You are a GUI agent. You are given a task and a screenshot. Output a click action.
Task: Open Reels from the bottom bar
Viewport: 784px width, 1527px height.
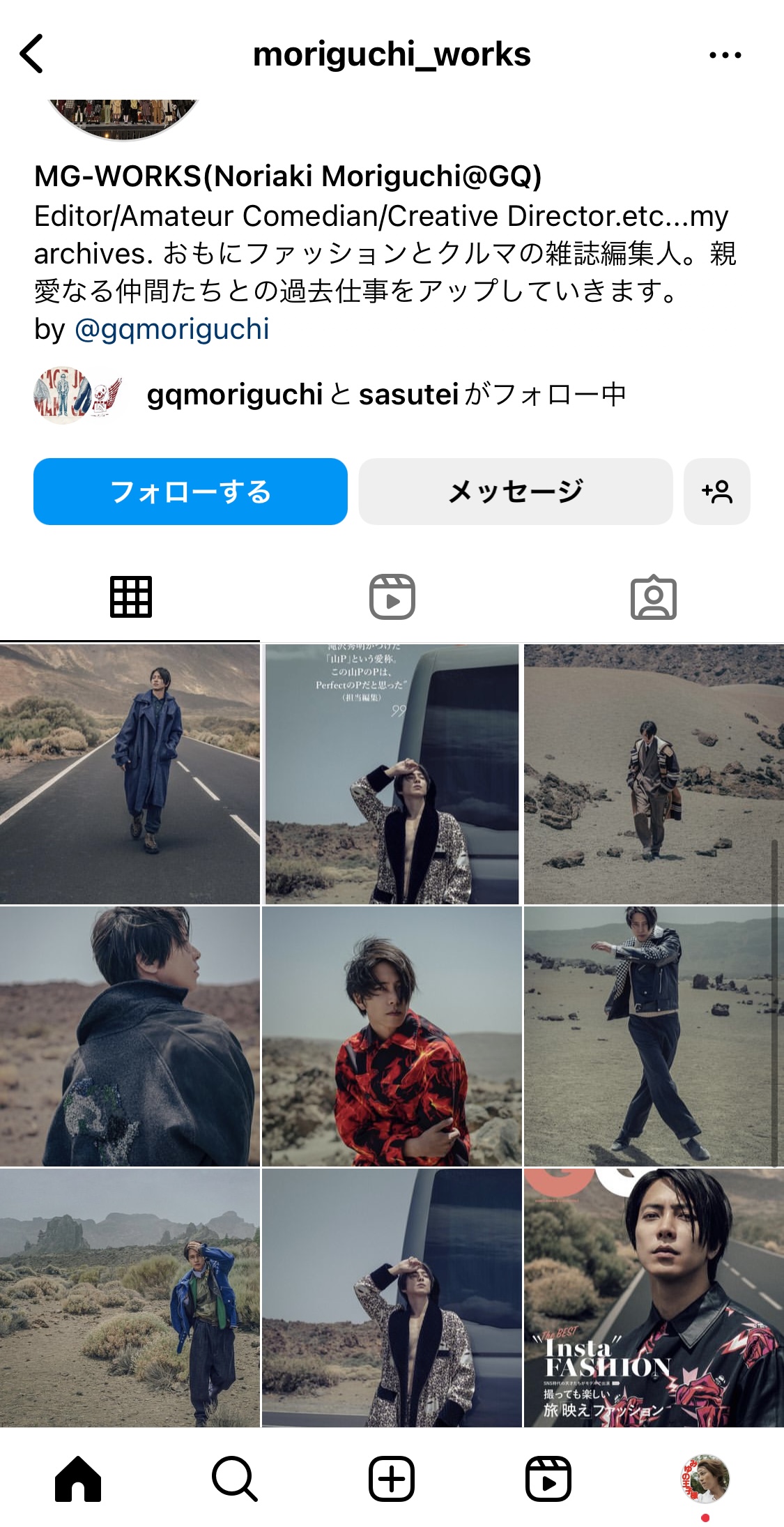point(548,1478)
